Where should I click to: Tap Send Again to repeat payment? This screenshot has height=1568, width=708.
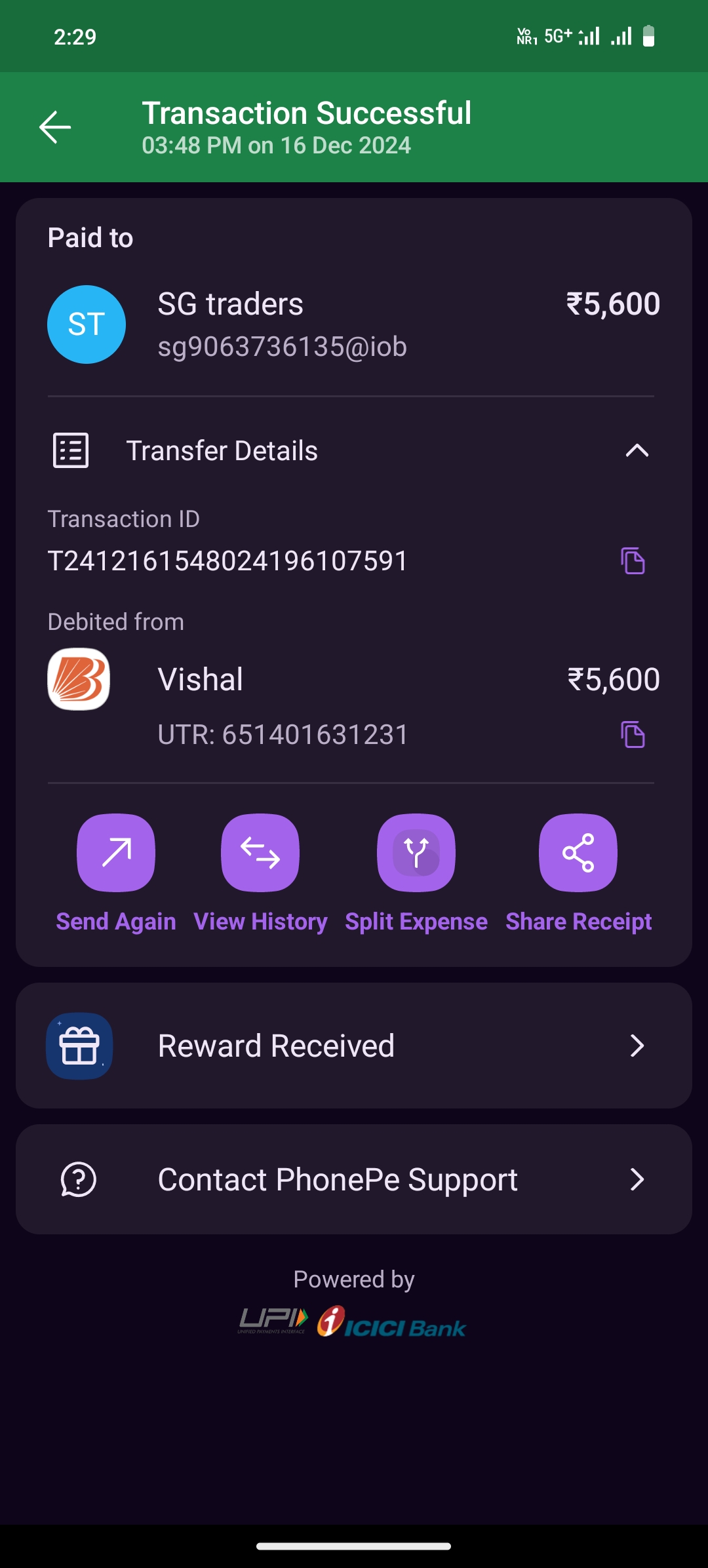[x=116, y=853]
